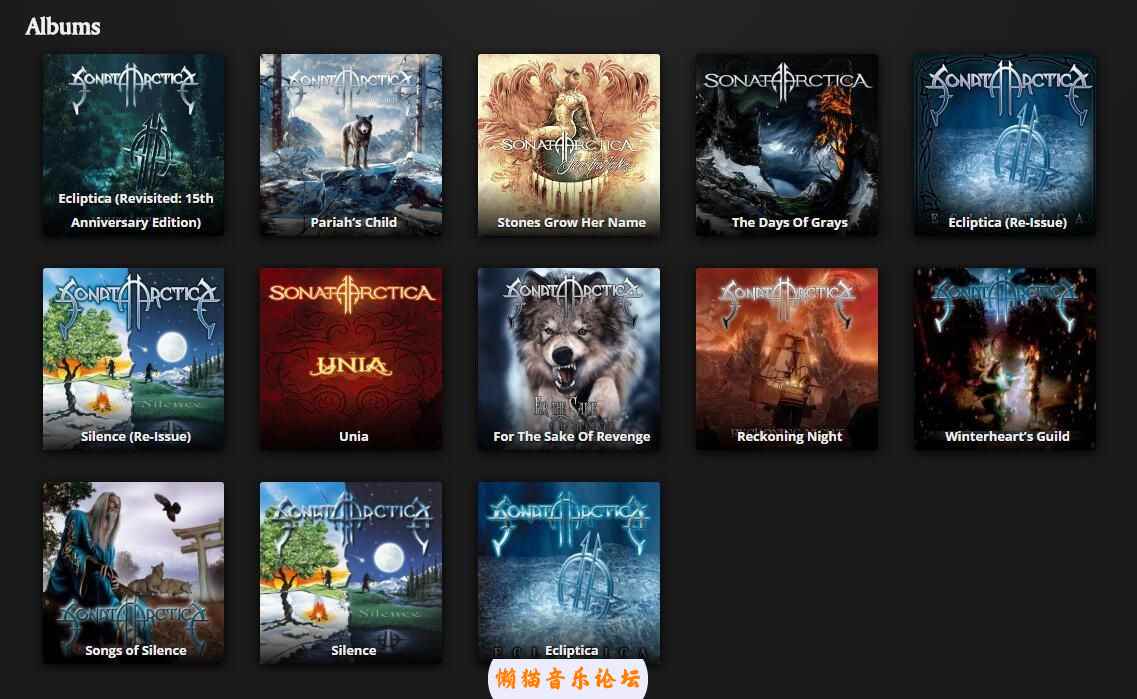Open the Silence (Re-Issue) album
Screen dimensions: 1137x699
[x=133, y=358]
